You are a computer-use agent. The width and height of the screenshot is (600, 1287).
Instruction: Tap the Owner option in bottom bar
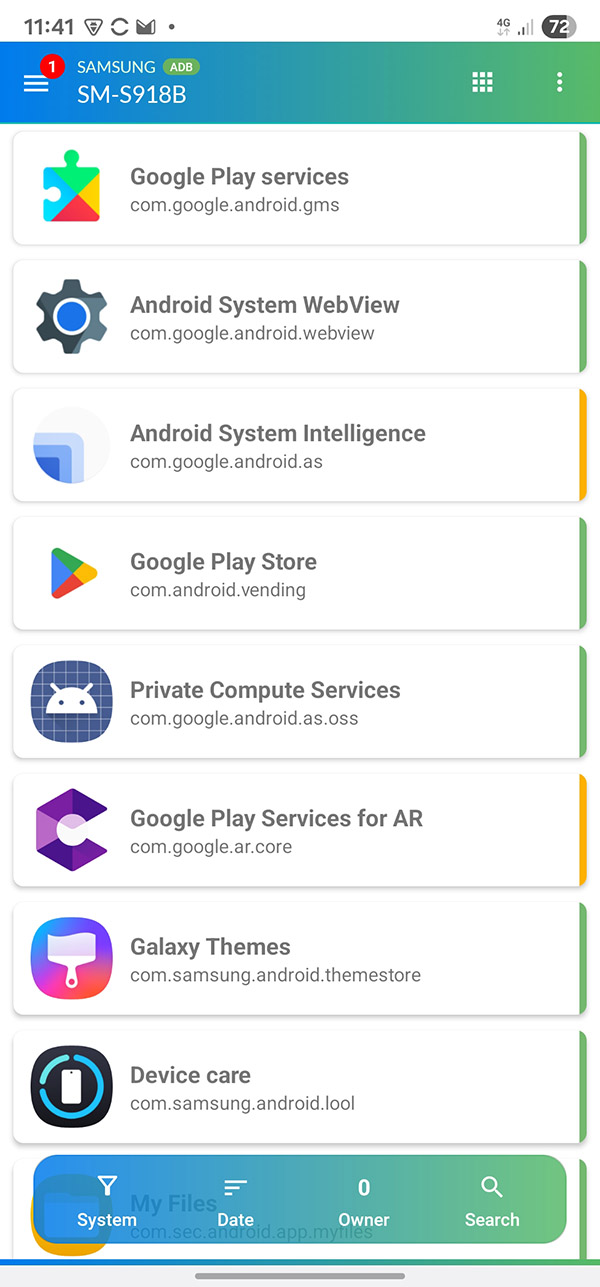364,1200
